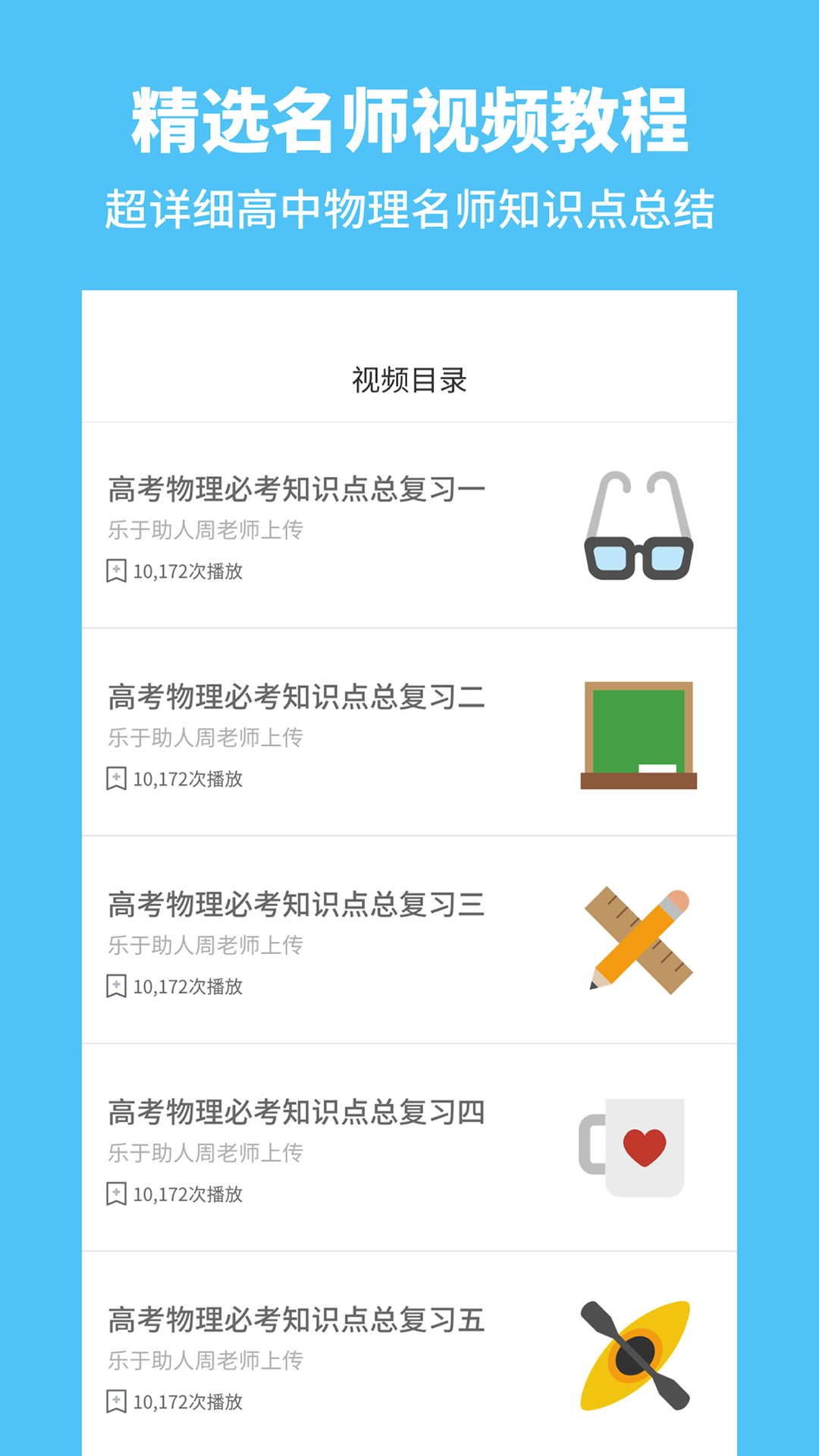Click the ruler and pencil icon
Viewport: 819px width, 1456px height.
click(639, 939)
